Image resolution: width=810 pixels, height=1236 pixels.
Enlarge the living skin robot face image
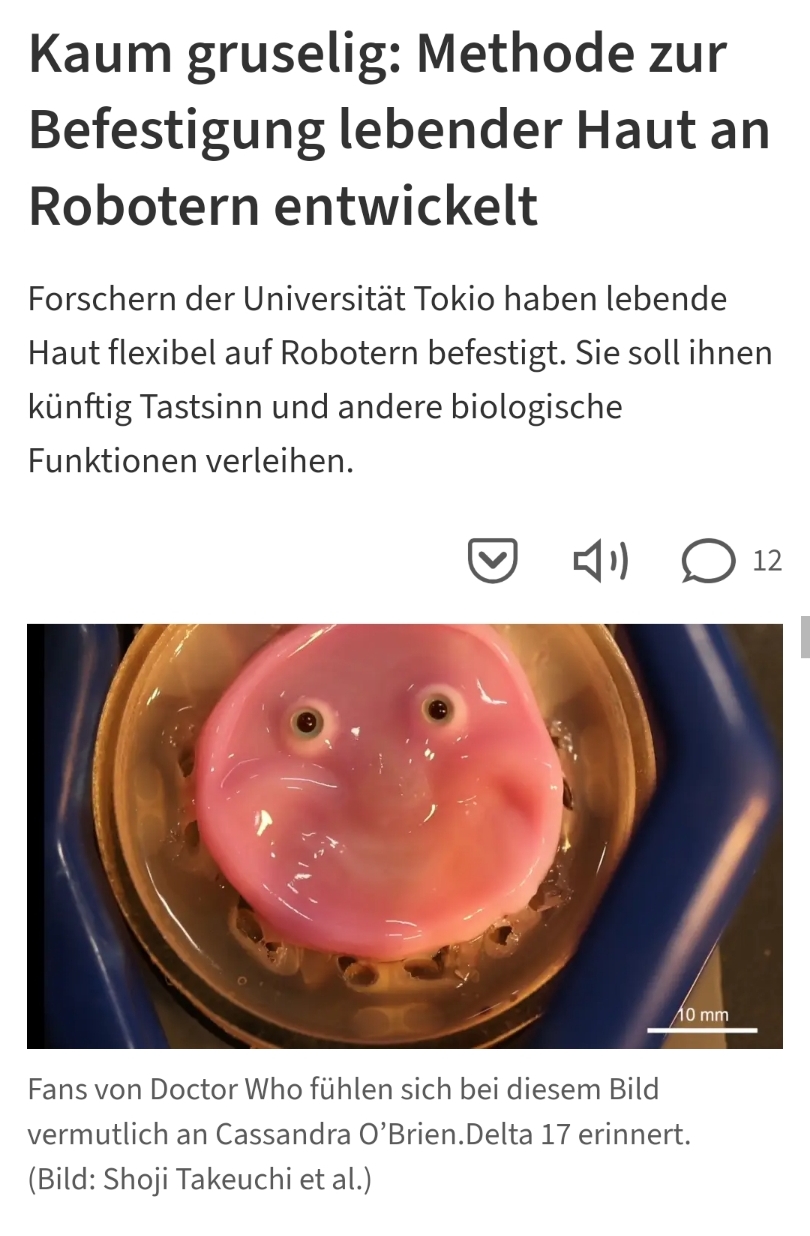click(404, 835)
